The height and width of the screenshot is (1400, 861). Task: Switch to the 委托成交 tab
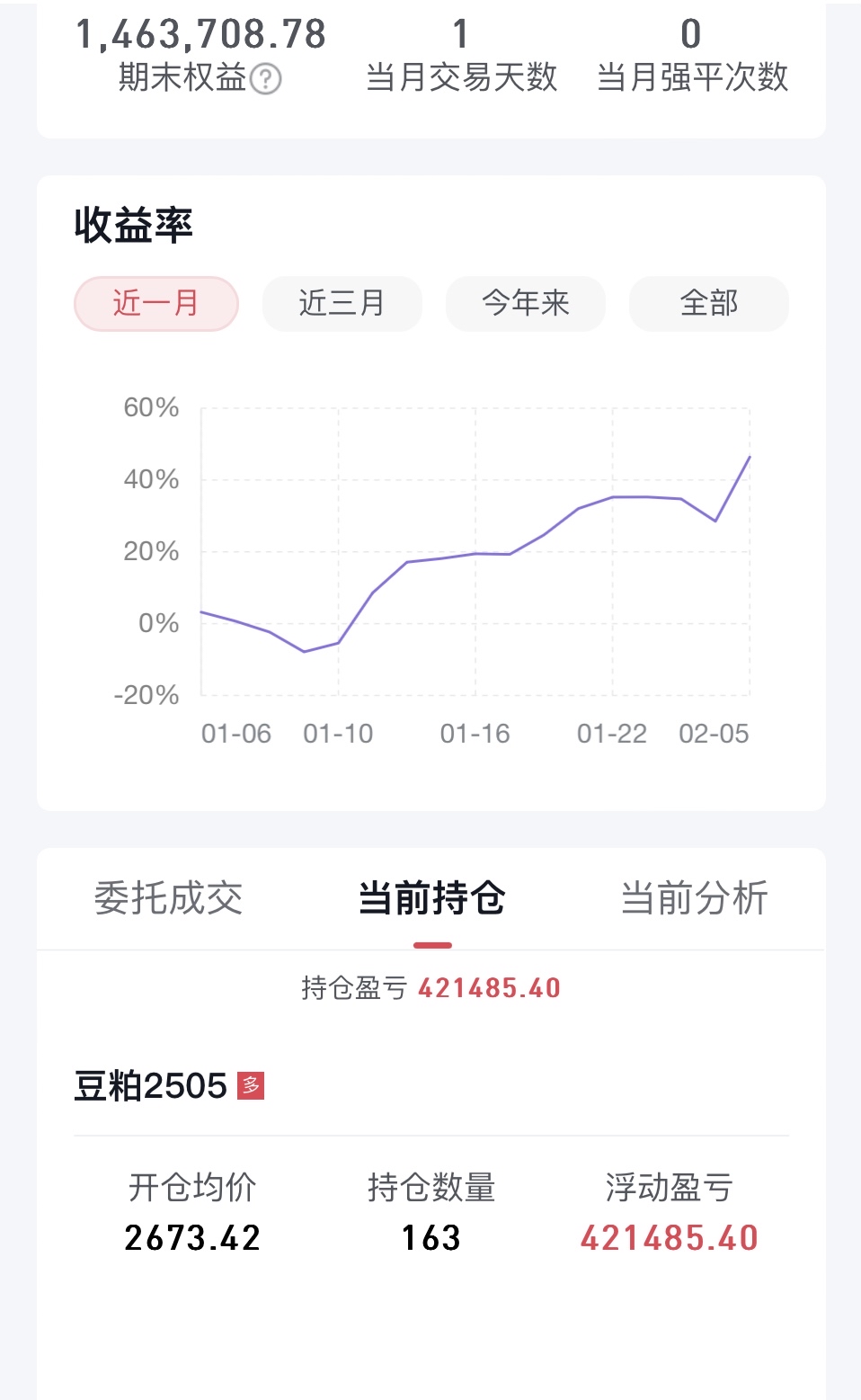pyautogui.click(x=168, y=897)
